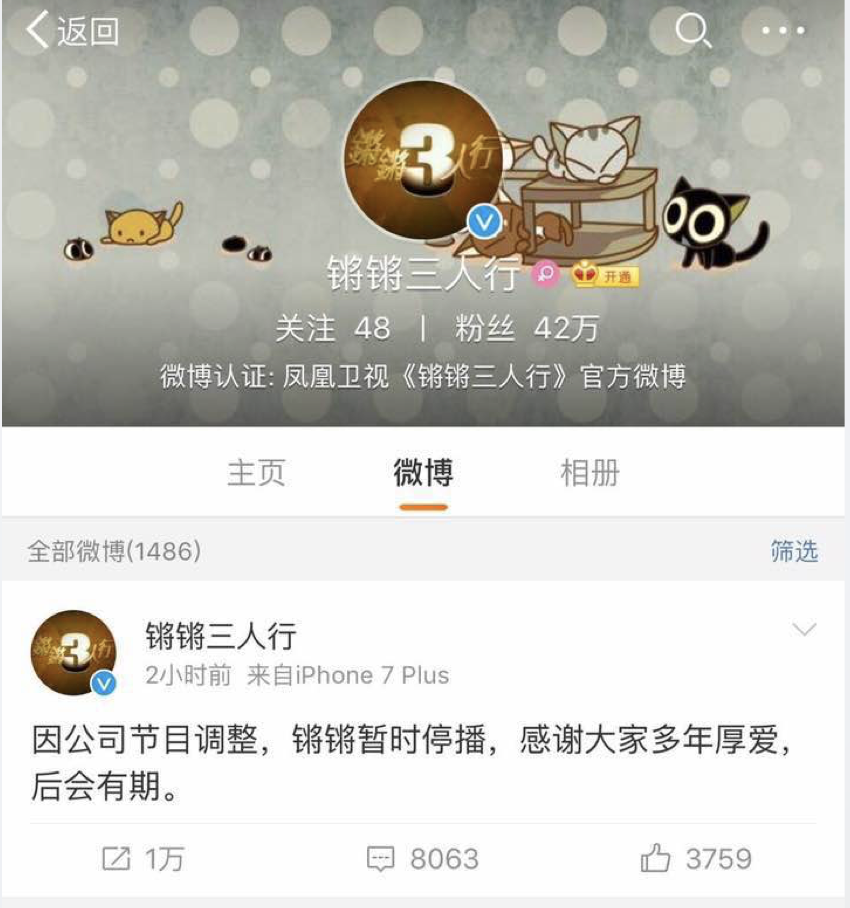Image resolution: width=850 pixels, height=908 pixels.
Task: Open comments showing 8063
Action: click(x=423, y=858)
